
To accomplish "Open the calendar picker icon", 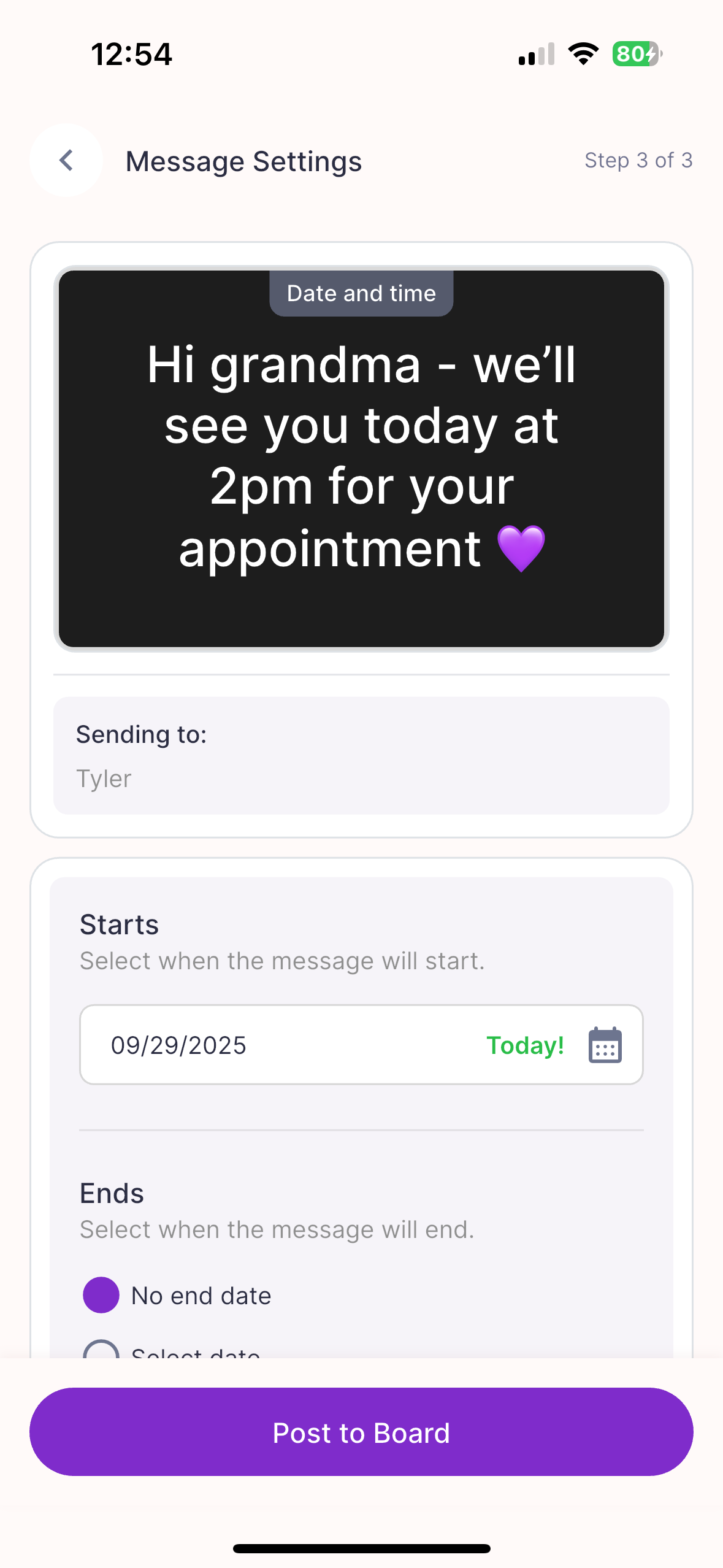I will (605, 1045).
